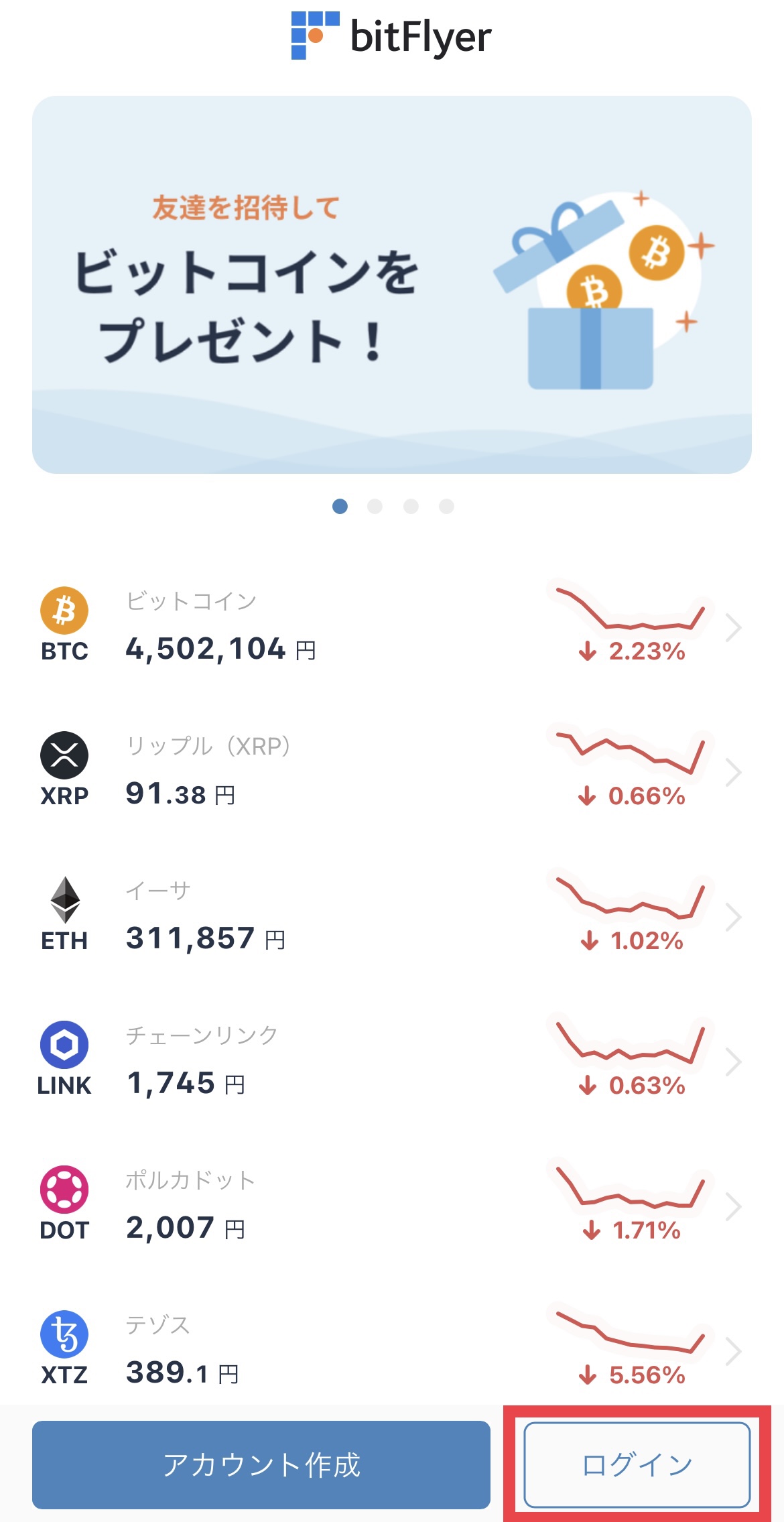This screenshot has height=1522, width=784.
Task: Select the Ripple XRP coin icon
Action: coord(65,755)
